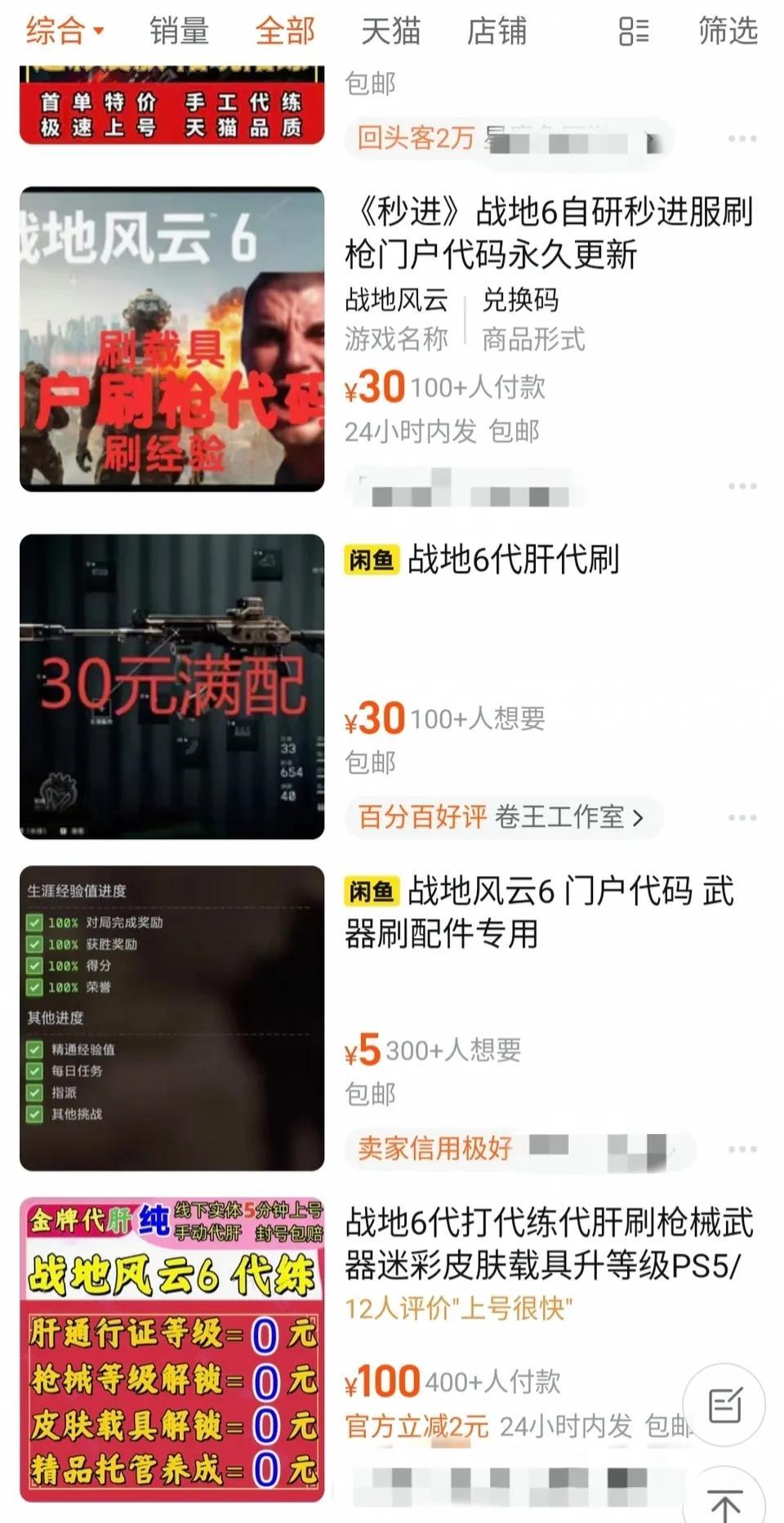784x1523 pixels.
Task: Open the 回头客2万 shop link
Action: point(508,138)
